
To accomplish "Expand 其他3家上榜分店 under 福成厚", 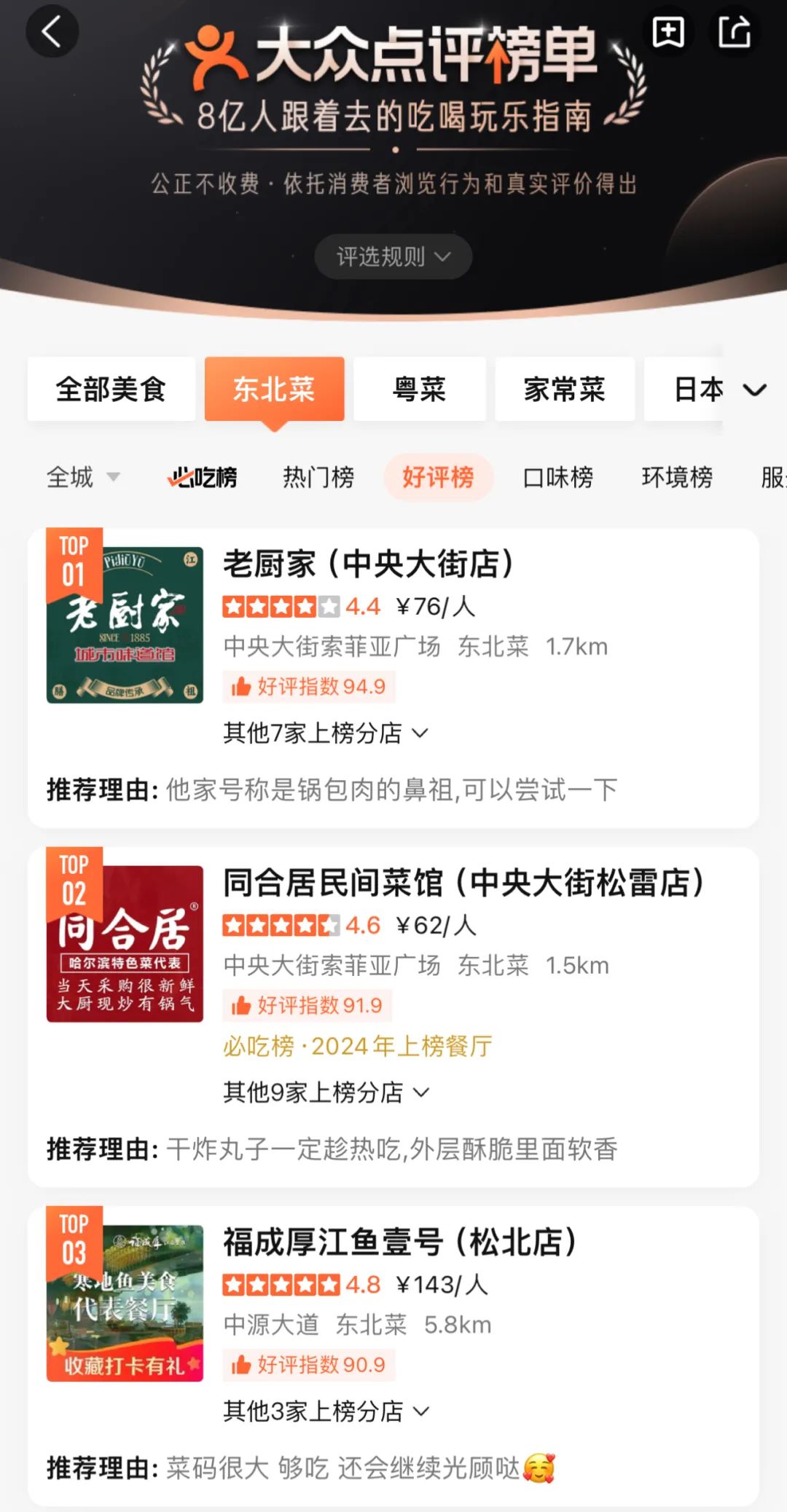I will 326,1411.
